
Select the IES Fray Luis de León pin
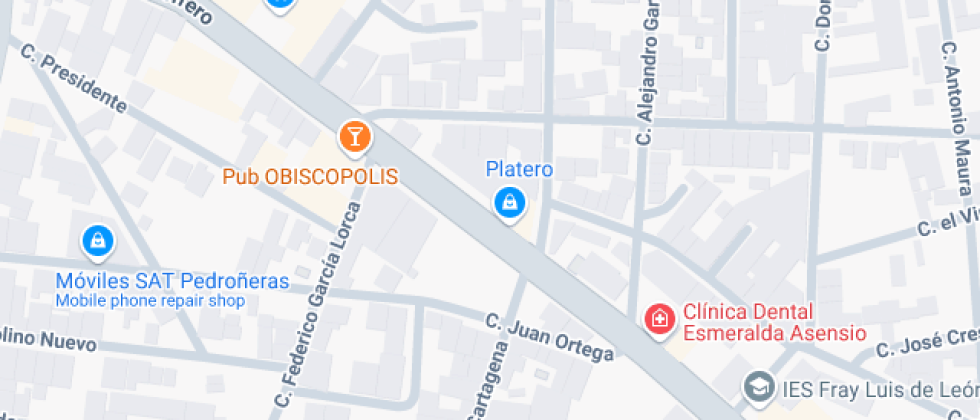tap(760, 387)
